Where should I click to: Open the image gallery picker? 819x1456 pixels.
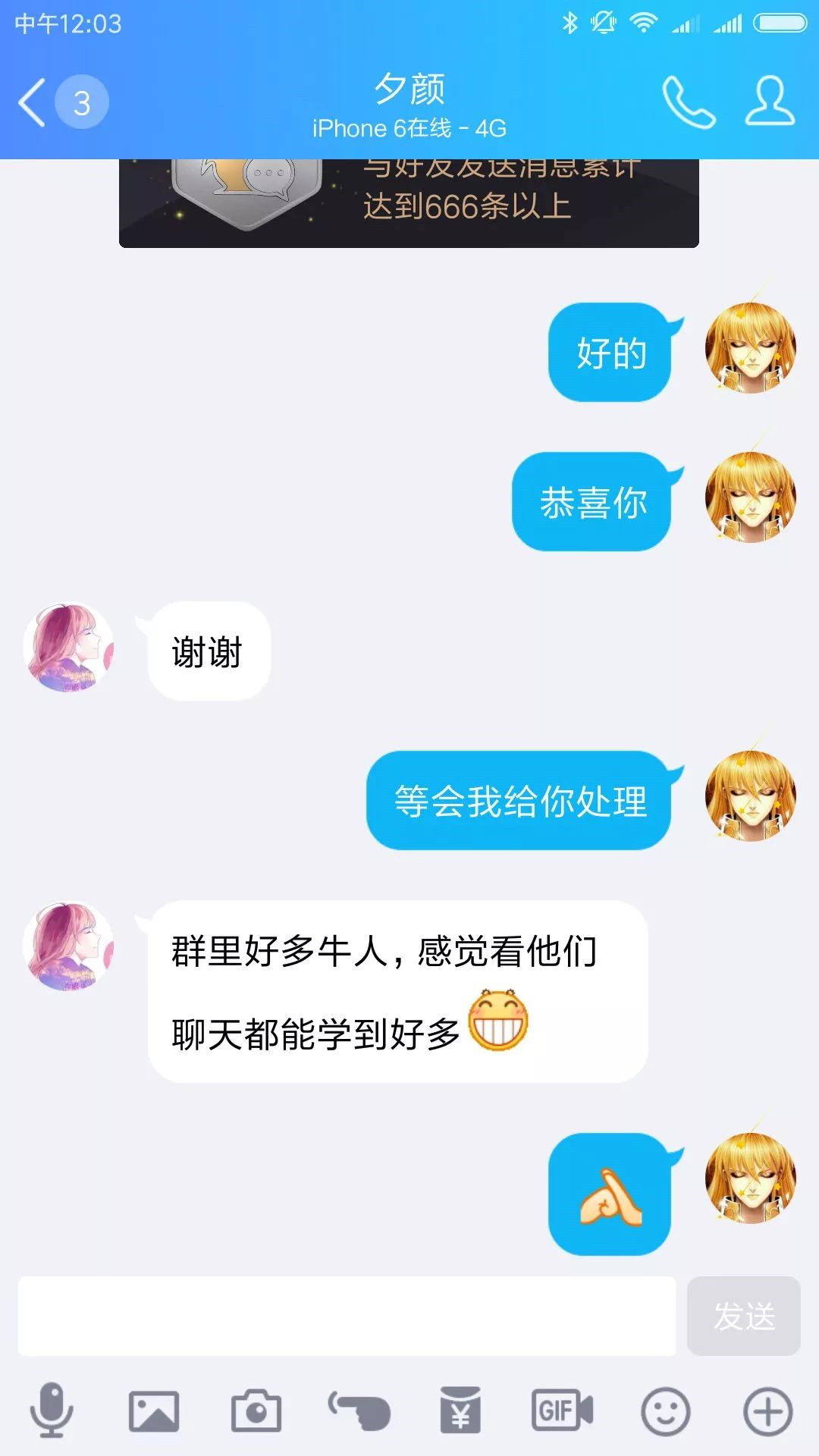[x=154, y=1410]
